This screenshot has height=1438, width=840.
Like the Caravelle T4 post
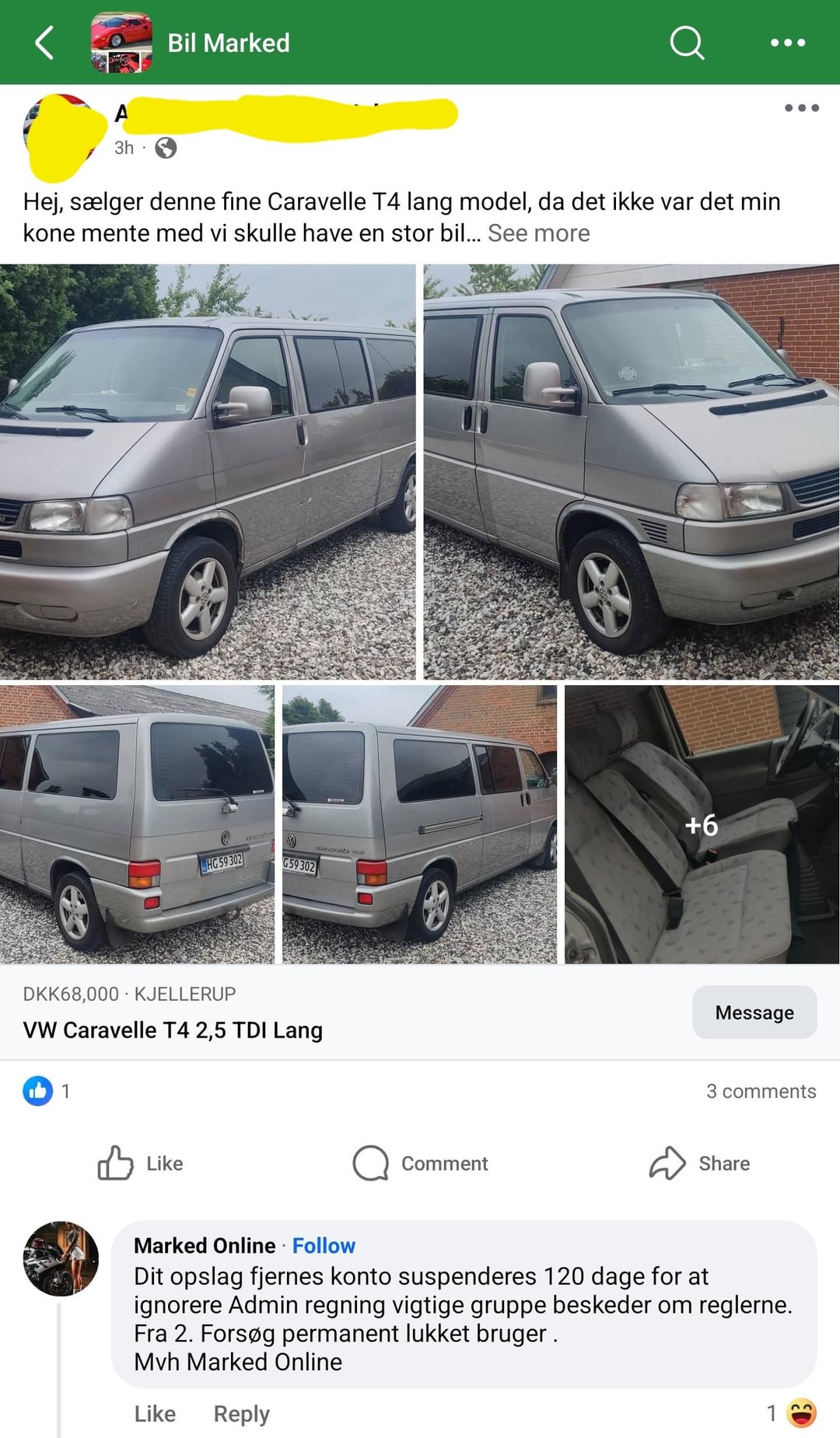(x=140, y=1163)
